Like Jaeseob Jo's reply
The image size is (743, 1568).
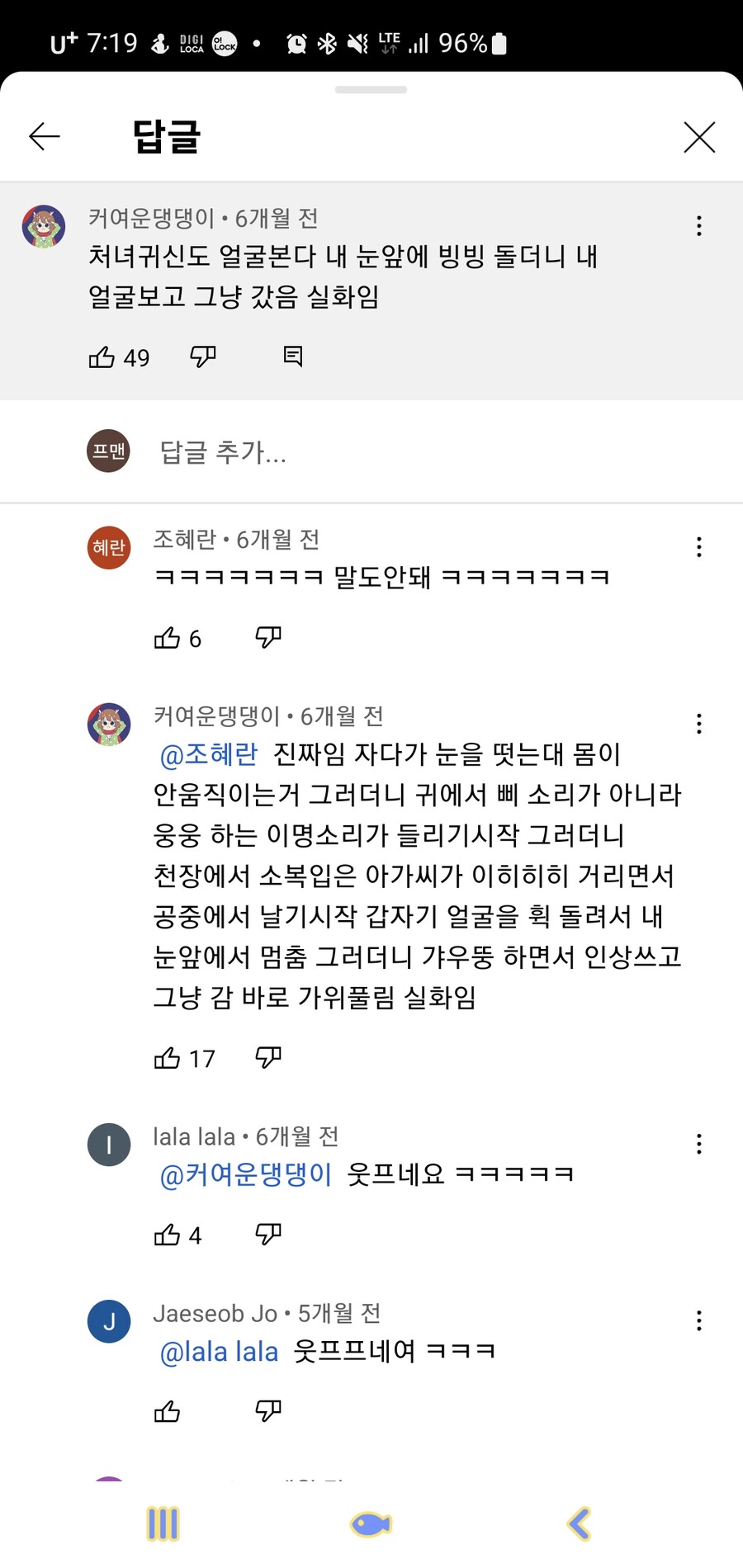point(168,1411)
